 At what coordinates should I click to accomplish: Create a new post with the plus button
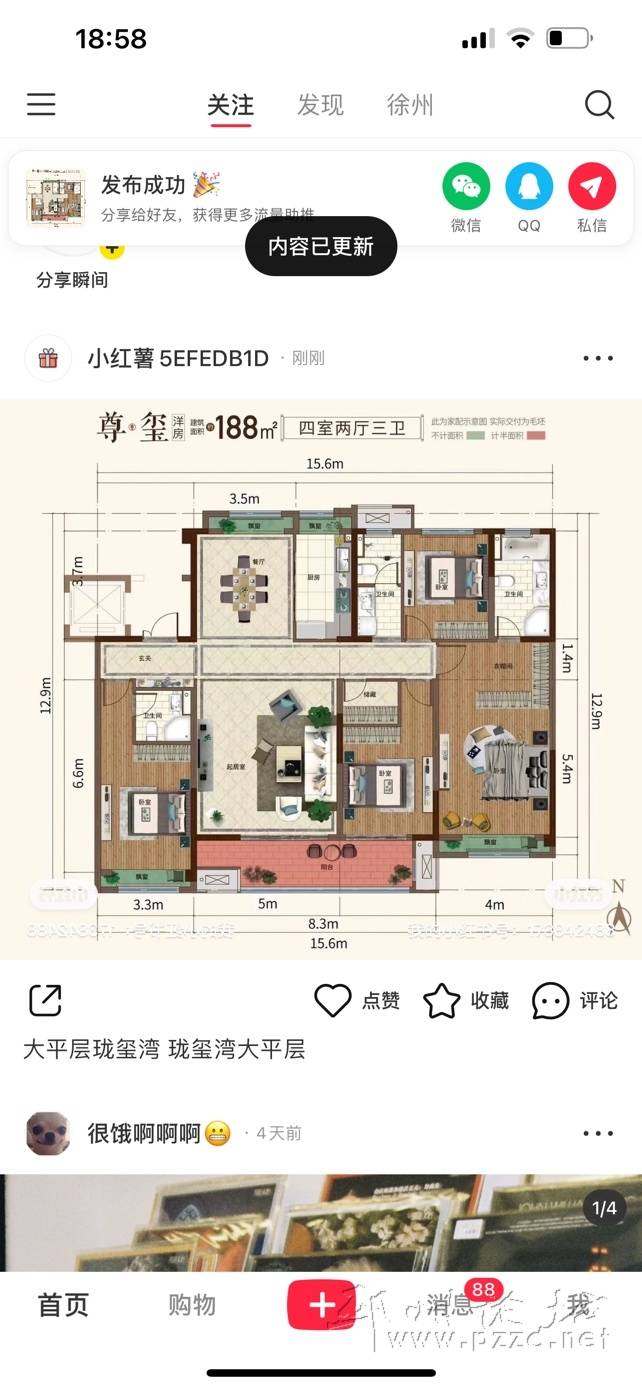[x=321, y=1304]
